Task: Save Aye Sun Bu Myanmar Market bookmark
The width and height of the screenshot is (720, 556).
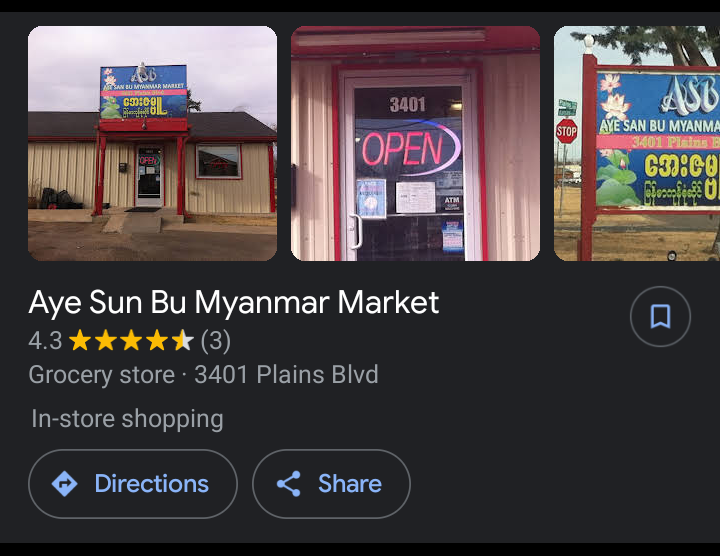Action: point(660,317)
